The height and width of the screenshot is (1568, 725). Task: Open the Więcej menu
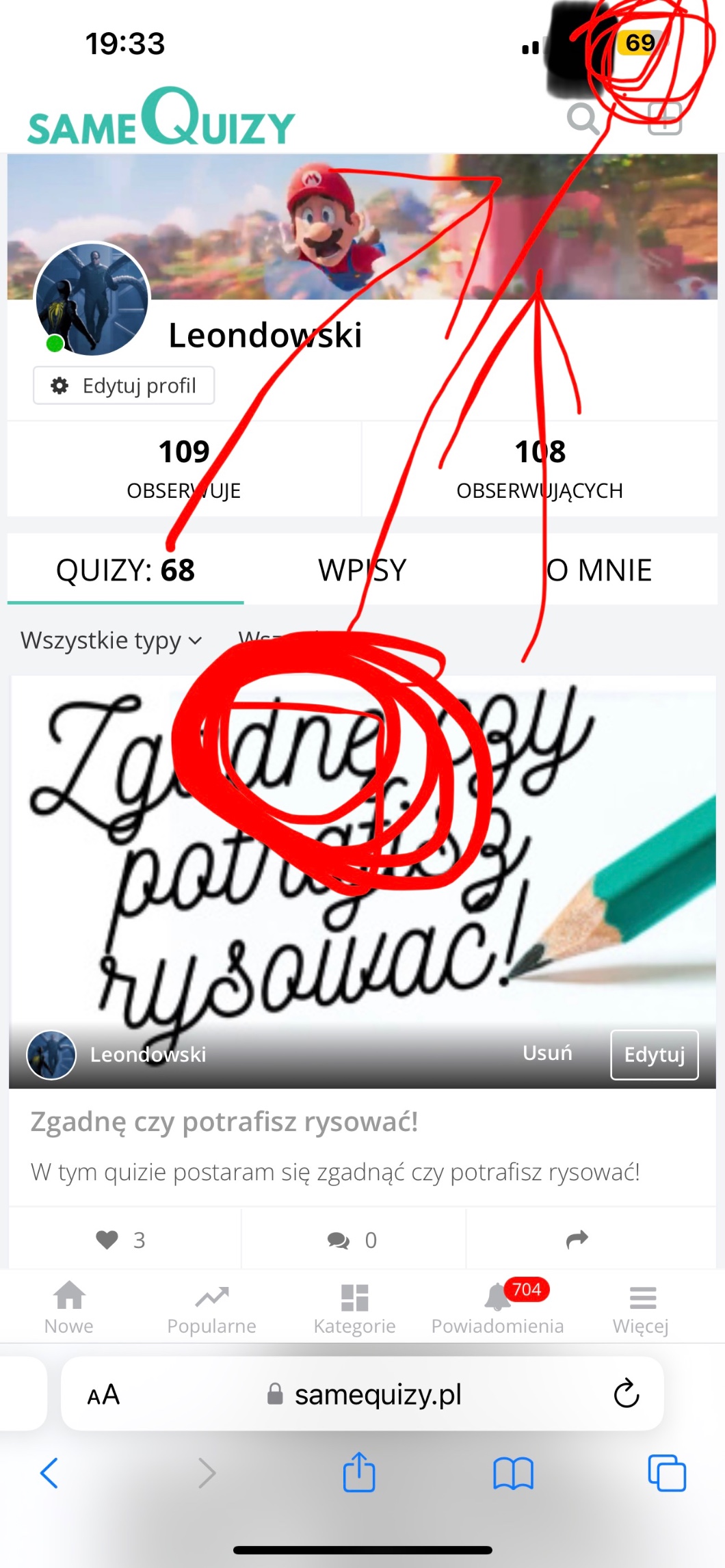tap(641, 1307)
